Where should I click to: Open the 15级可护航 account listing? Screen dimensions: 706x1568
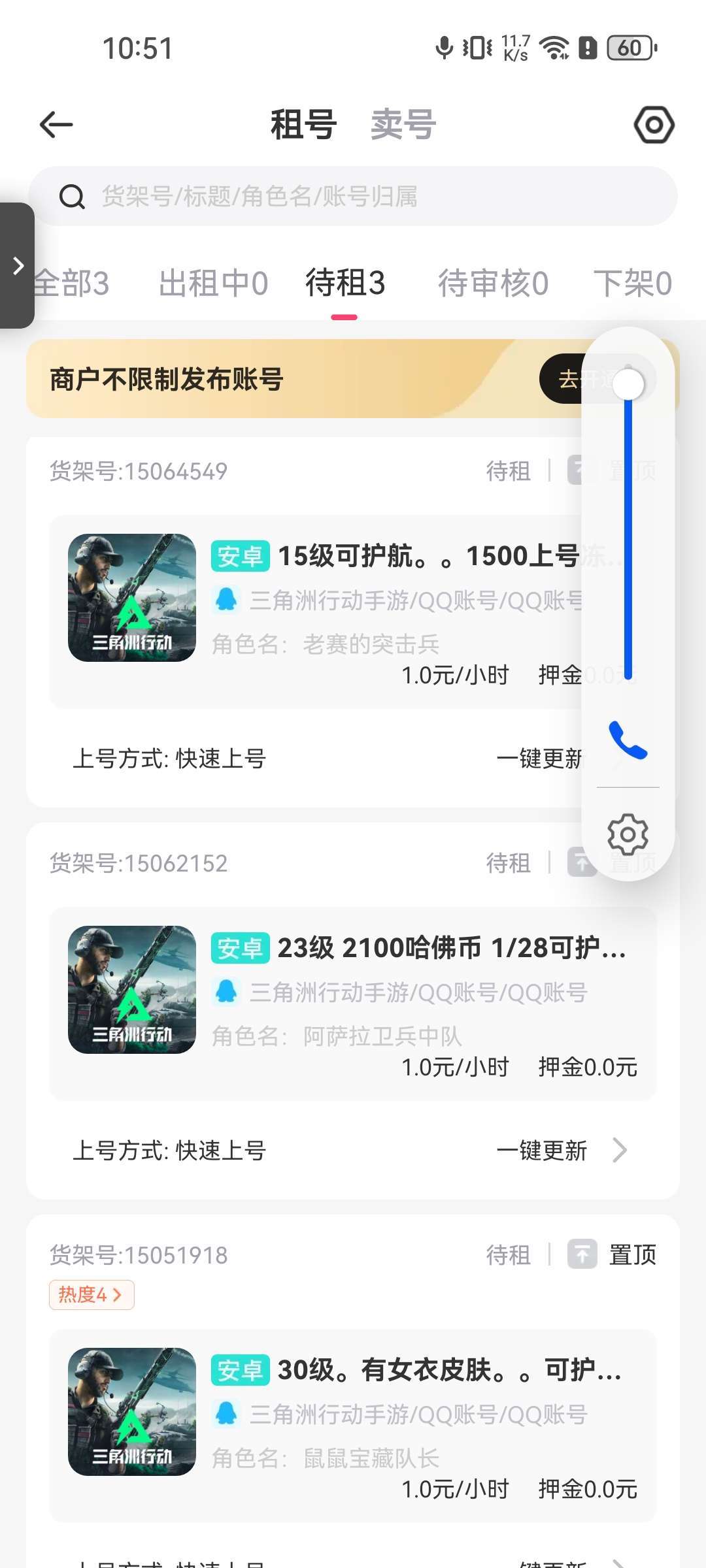pyautogui.click(x=392, y=556)
